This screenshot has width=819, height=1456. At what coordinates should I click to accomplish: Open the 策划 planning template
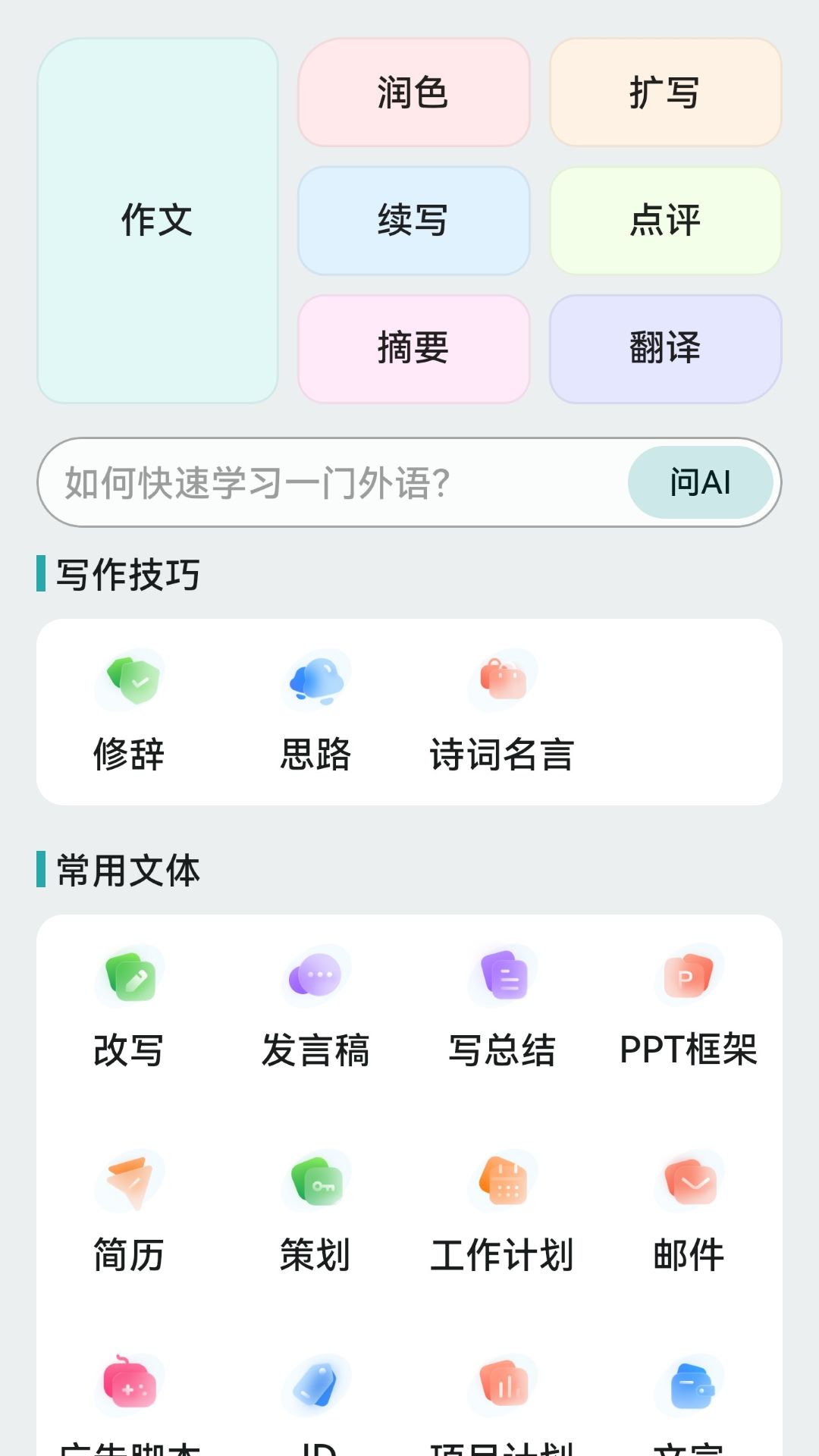[x=315, y=1212]
